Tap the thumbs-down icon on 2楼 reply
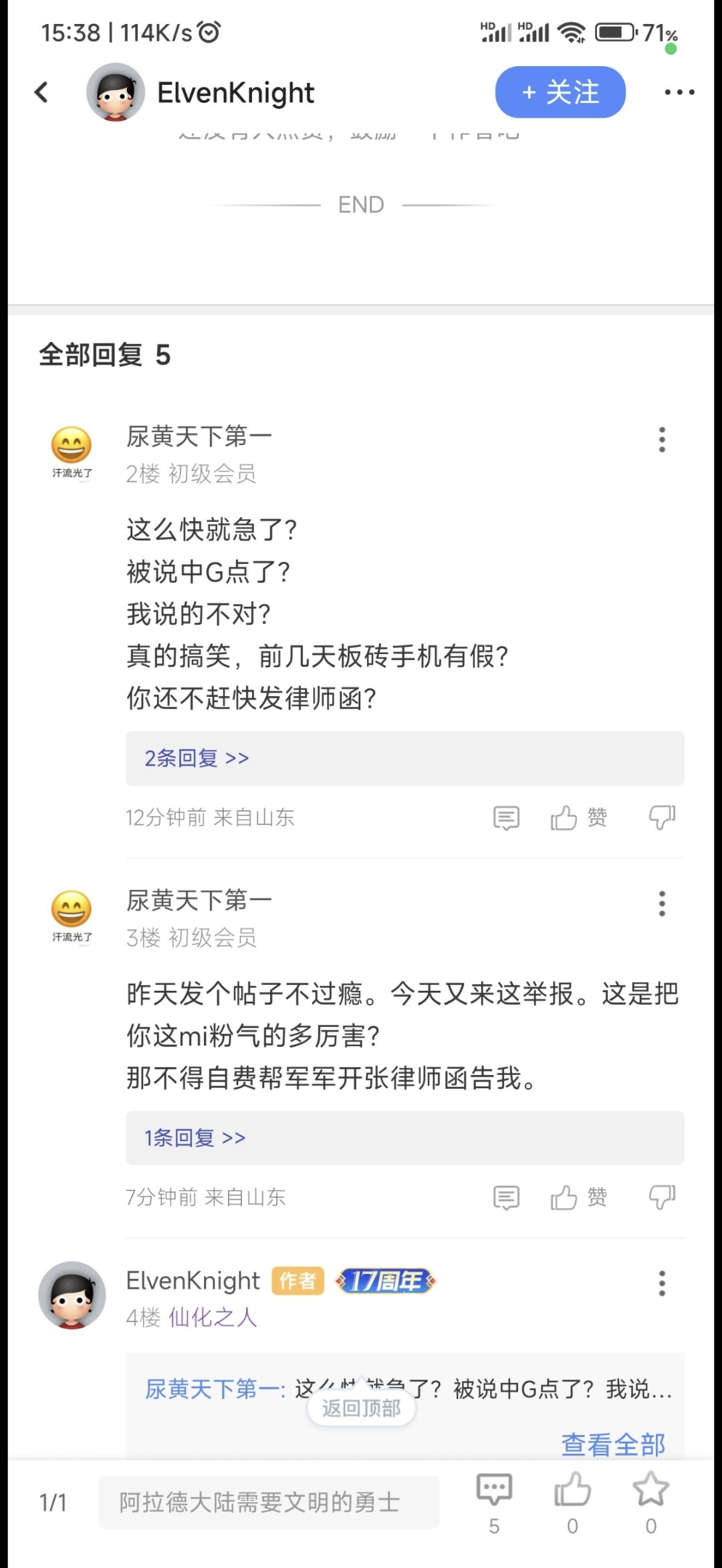Image resolution: width=722 pixels, height=1568 pixels. pos(663,817)
